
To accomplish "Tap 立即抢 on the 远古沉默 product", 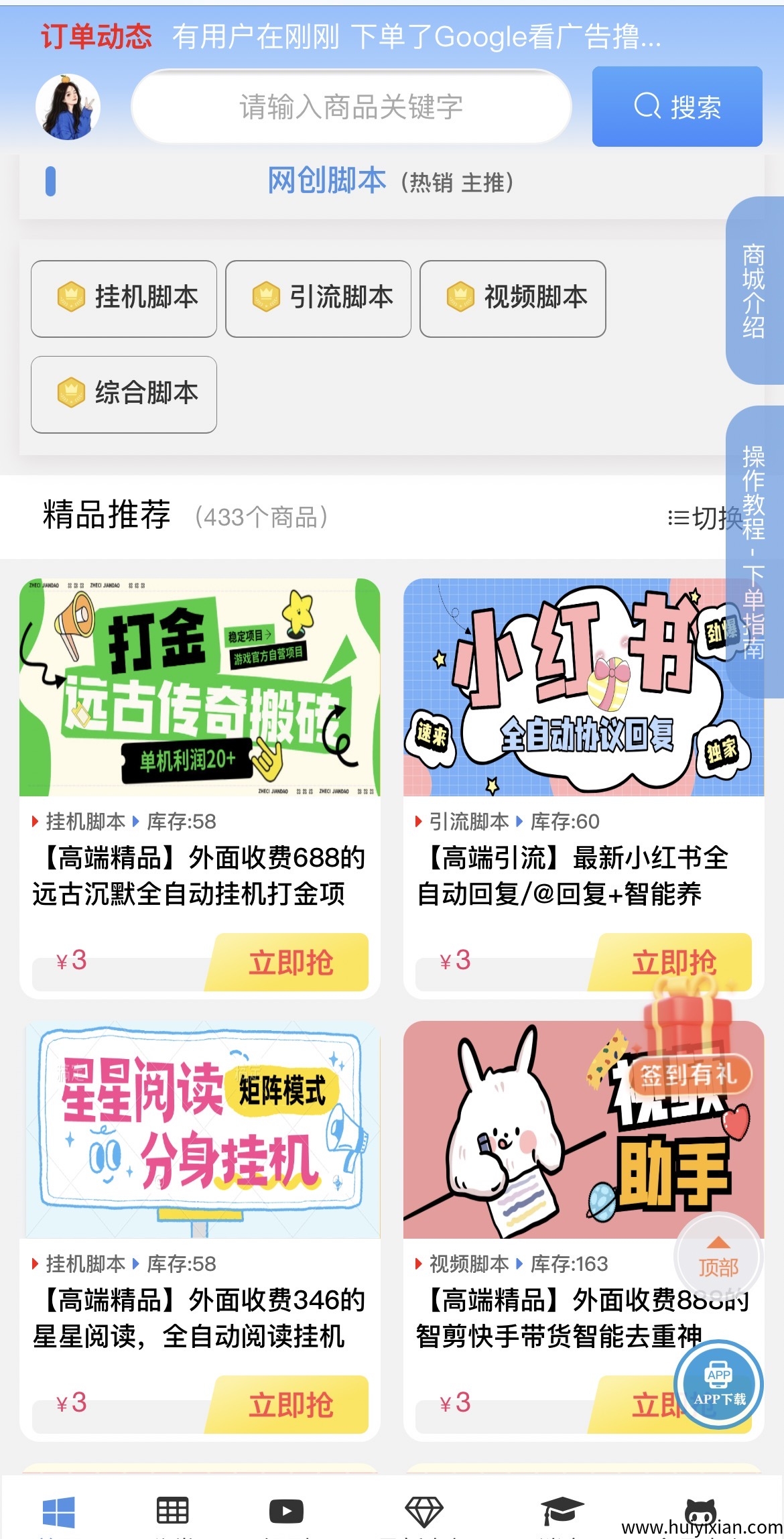I will click(289, 963).
